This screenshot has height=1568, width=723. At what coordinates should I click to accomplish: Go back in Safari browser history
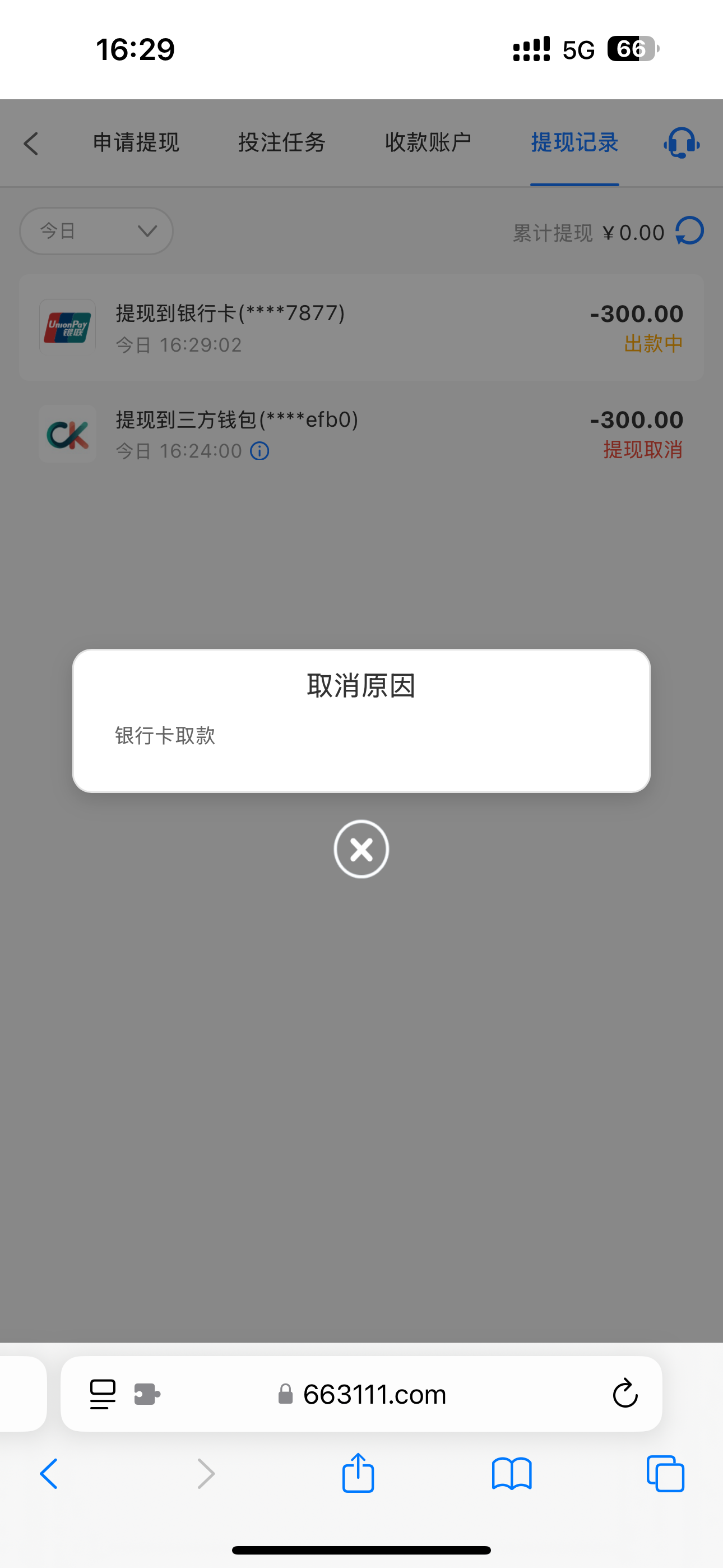(49, 1474)
